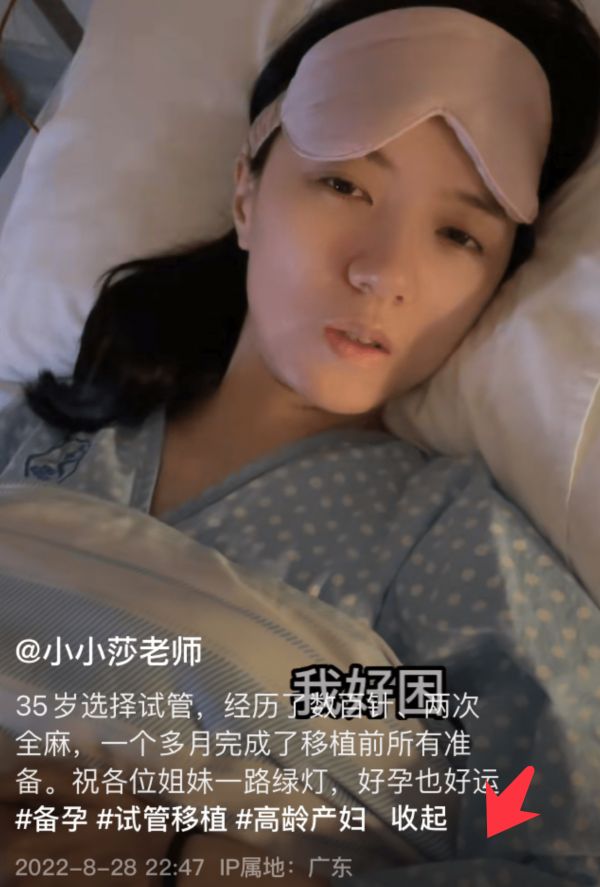Collapse the caption with 收起
The image size is (600, 887).
pos(418,819)
